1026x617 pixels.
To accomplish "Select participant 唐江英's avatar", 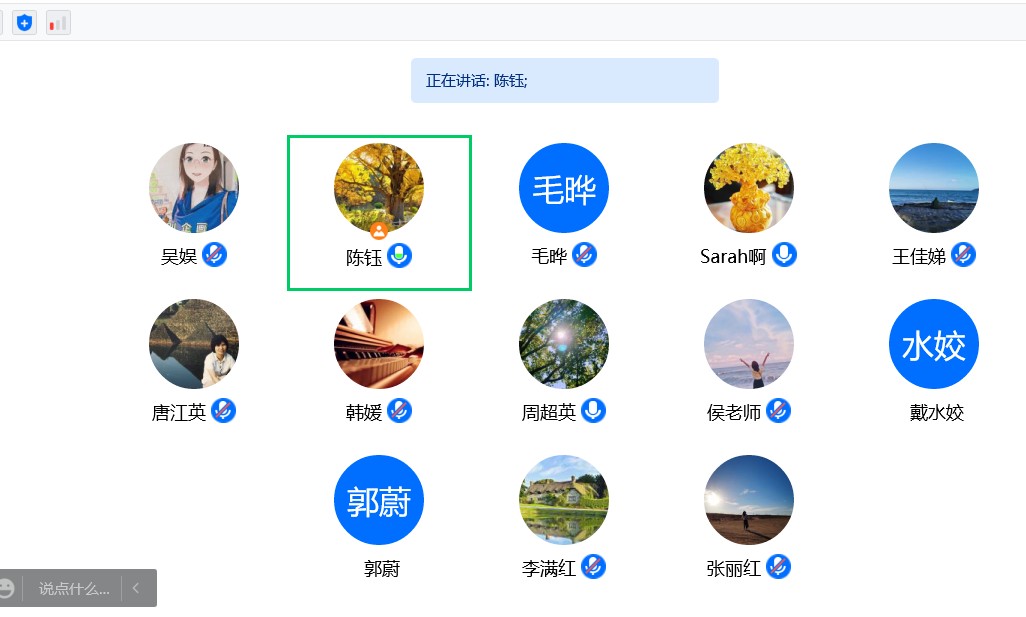I will pos(194,344).
